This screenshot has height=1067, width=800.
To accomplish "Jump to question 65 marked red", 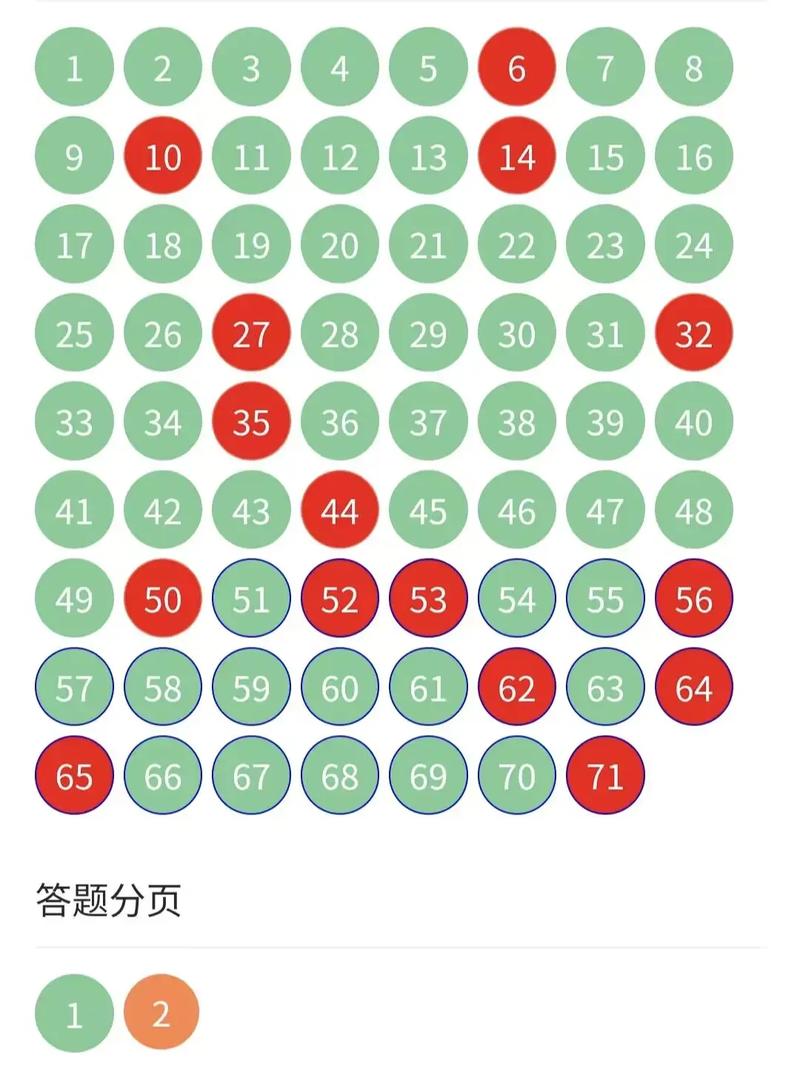I will tap(72, 775).
